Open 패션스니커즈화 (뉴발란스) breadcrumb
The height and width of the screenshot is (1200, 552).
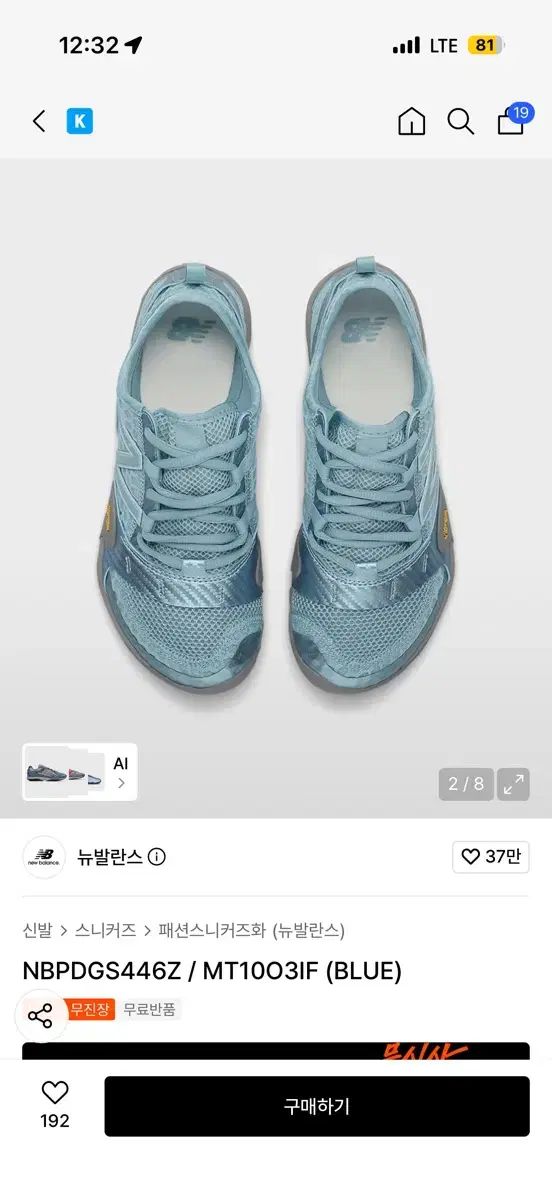(252, 930)
